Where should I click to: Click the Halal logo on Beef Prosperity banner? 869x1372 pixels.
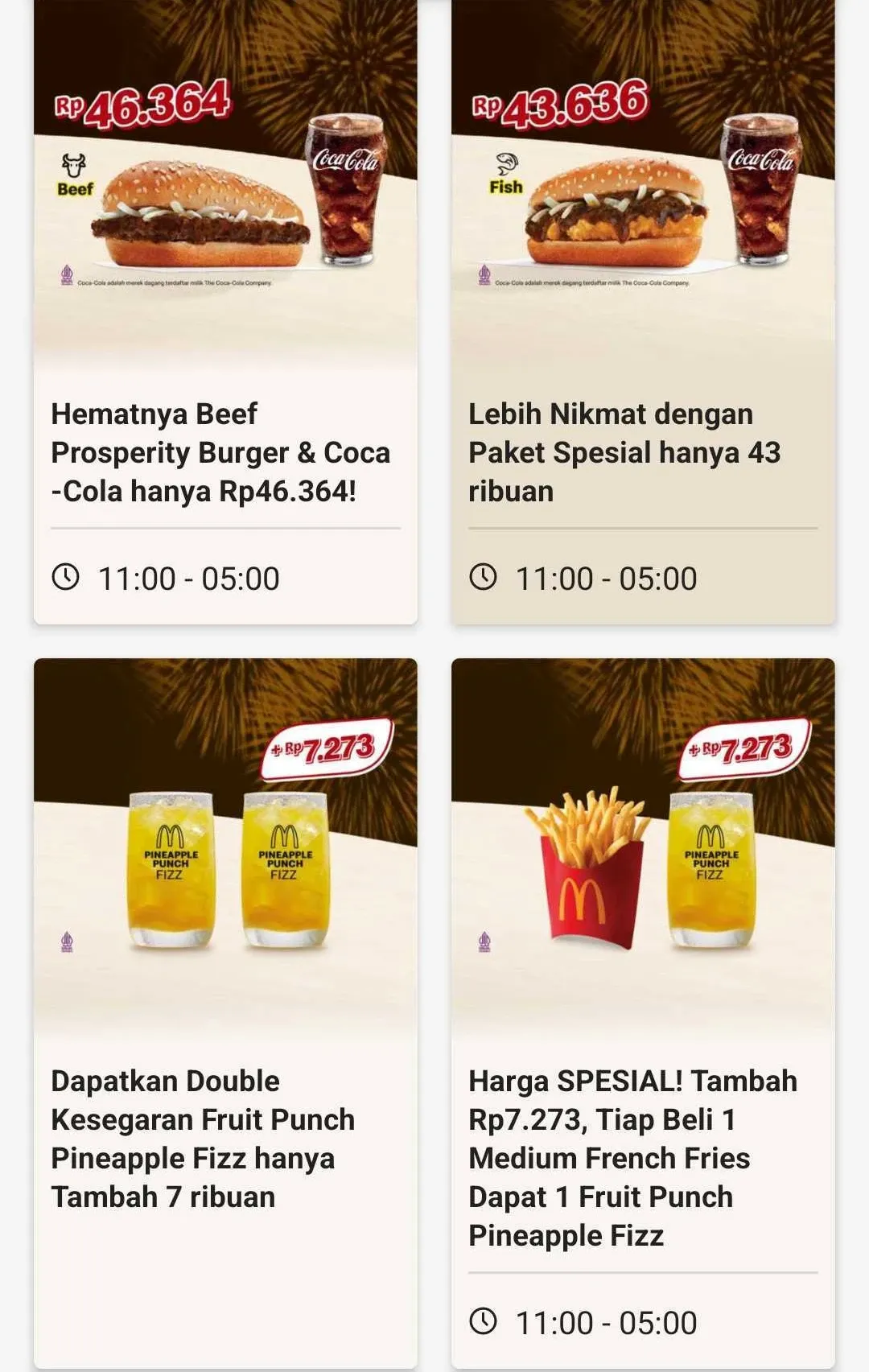click(68, 275)
